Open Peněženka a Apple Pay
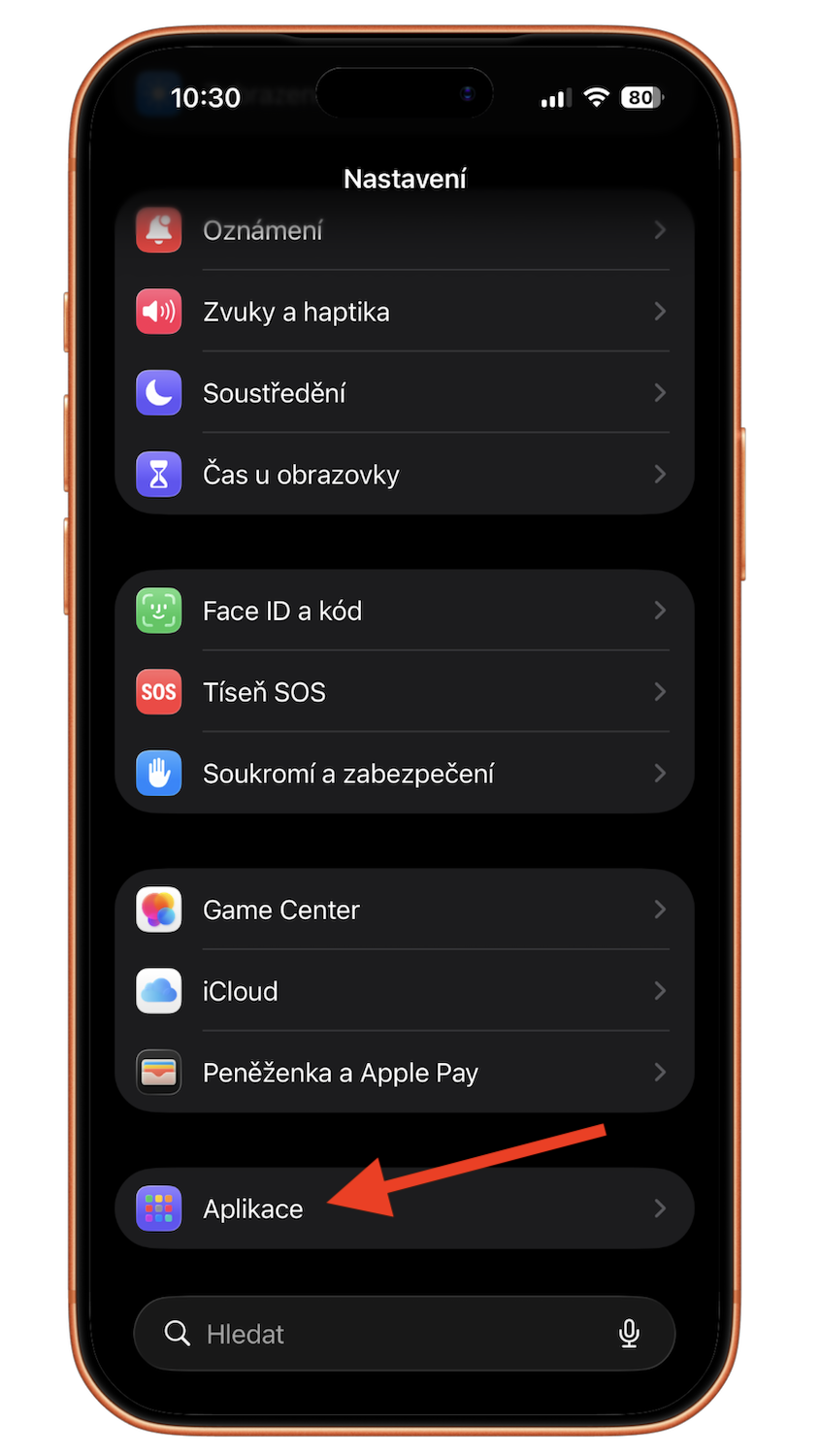Image resolution: width=820 pixels, height=1456 pixels. (x=404, y=1073)
